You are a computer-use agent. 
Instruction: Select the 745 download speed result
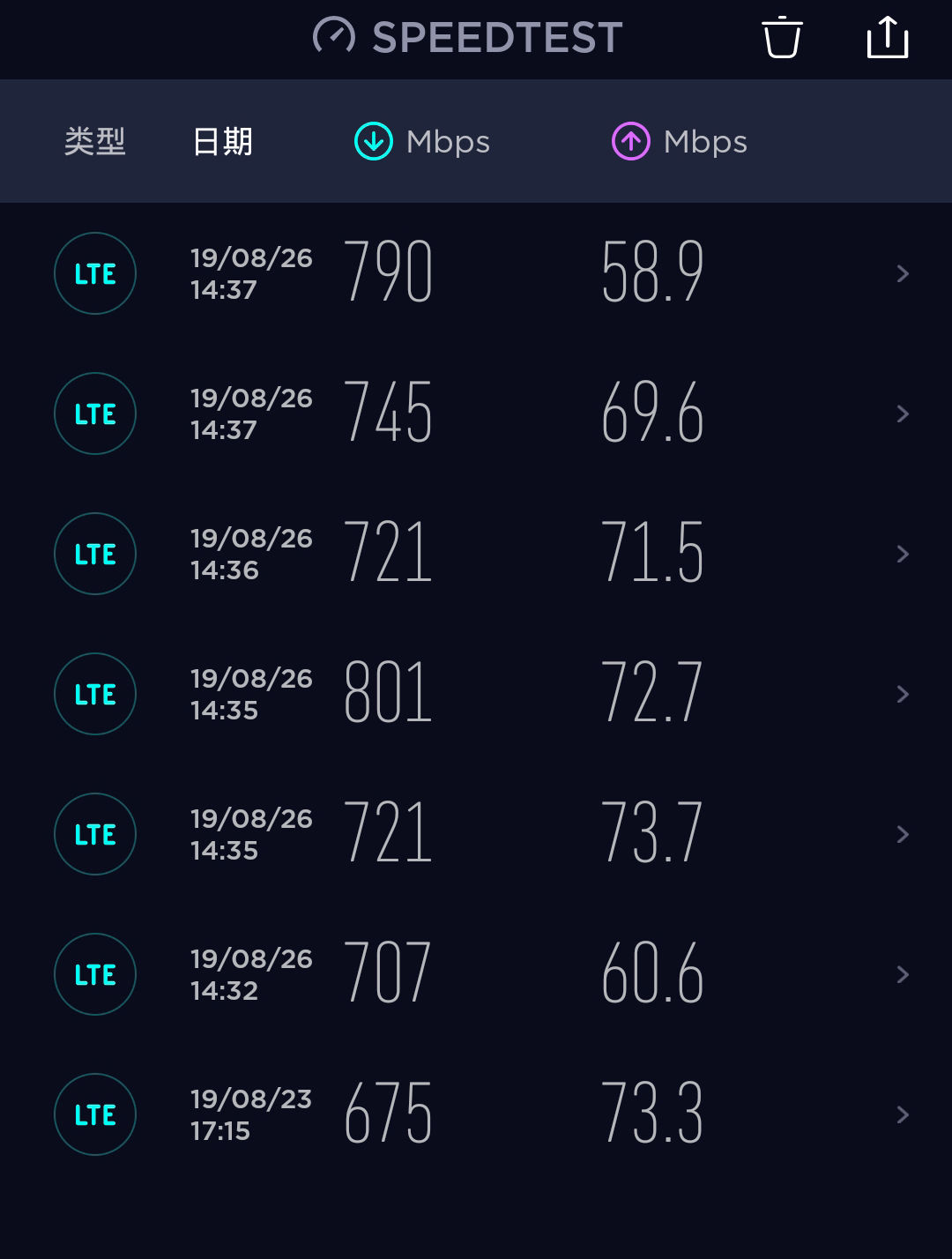point(388,412)
